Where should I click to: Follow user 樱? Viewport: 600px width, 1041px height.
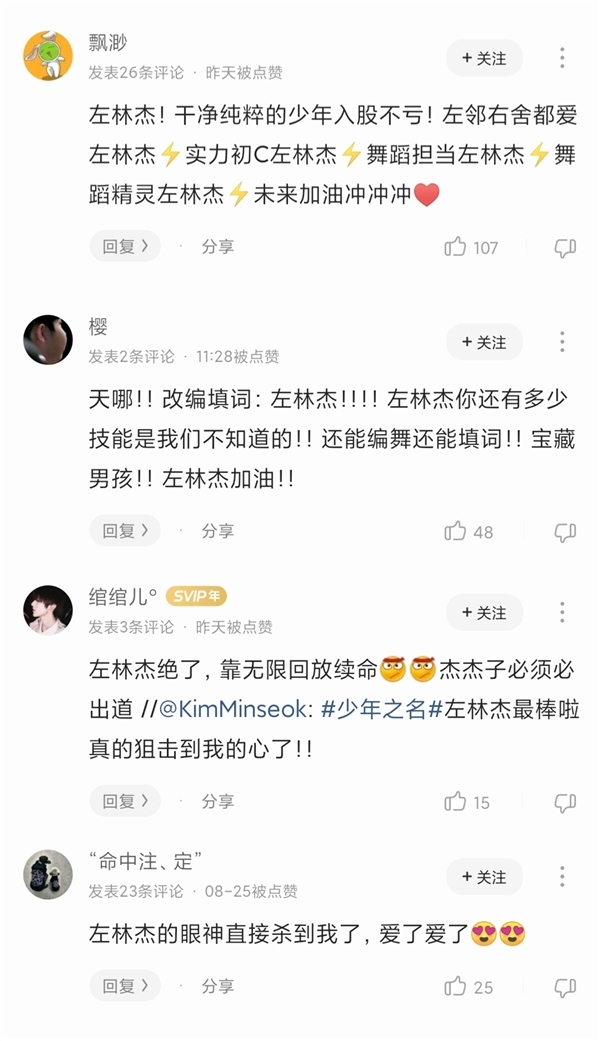point(484,342)
